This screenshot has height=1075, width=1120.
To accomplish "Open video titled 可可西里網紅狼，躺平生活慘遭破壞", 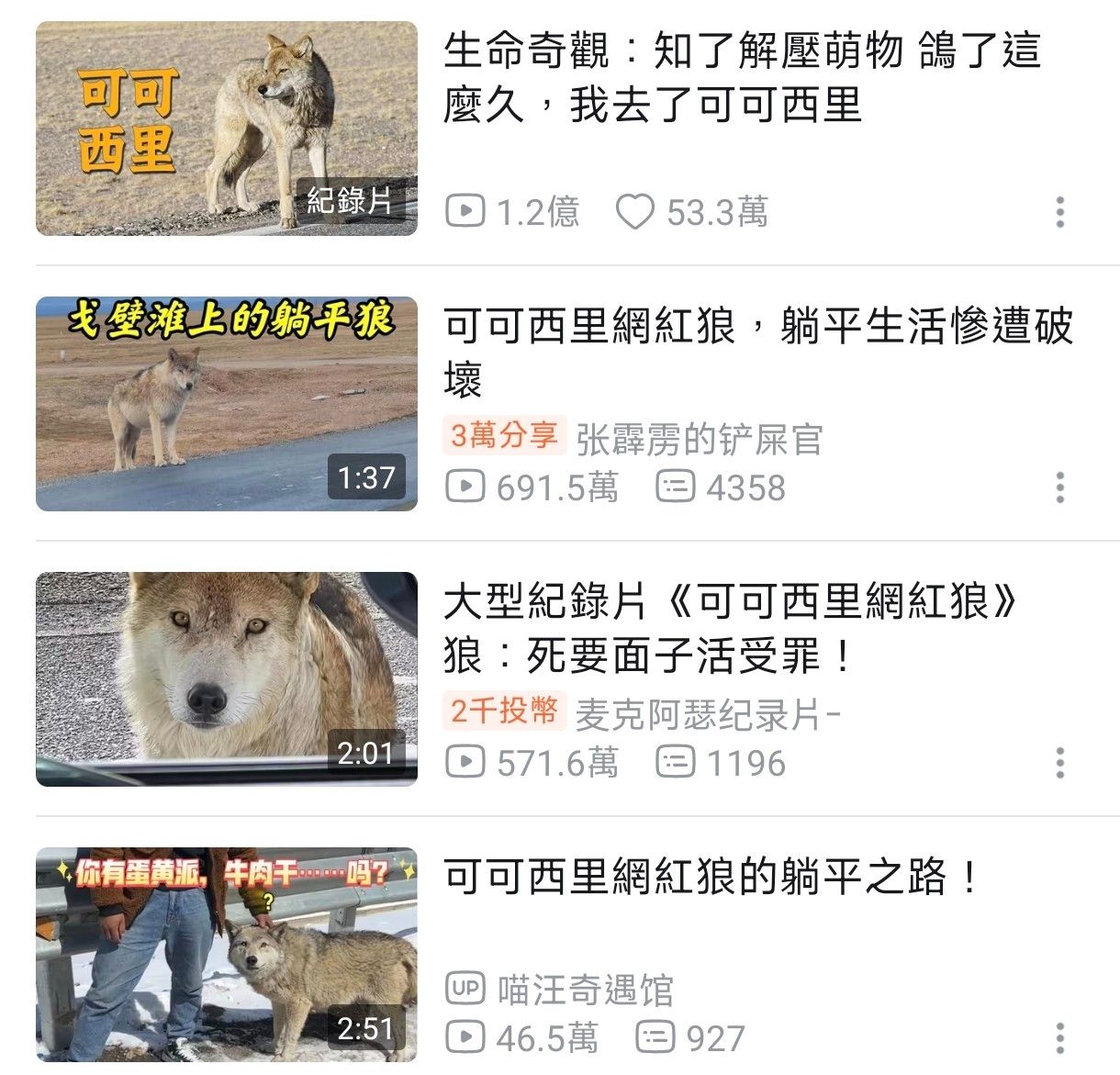I will coord(757,352).
